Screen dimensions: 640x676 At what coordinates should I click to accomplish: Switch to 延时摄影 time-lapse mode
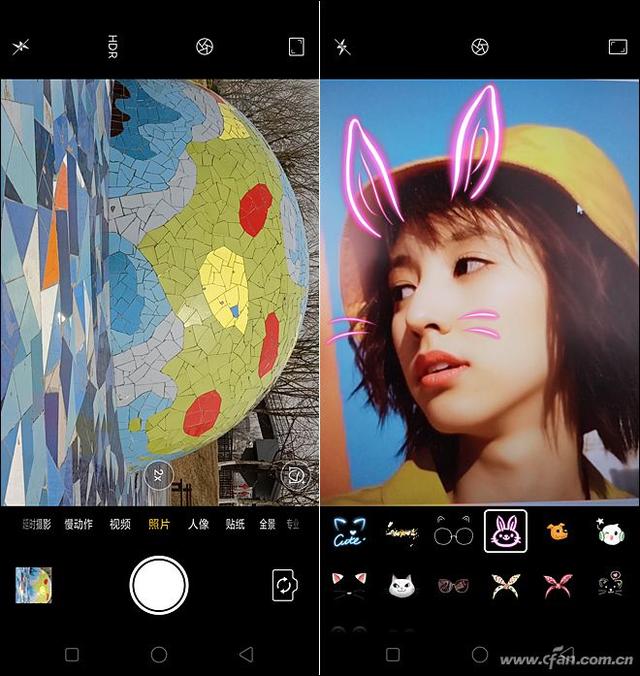pyautogui.click(x=38, y=523)
